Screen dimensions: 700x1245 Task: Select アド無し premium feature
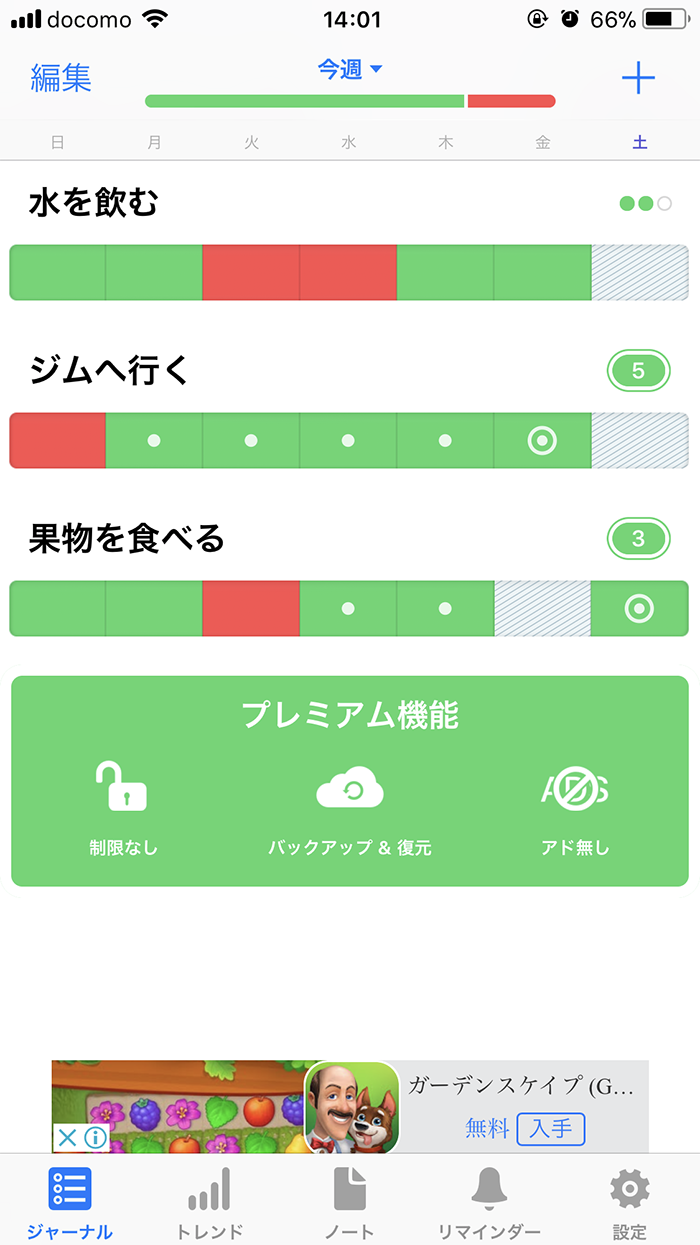click(575, 808)
